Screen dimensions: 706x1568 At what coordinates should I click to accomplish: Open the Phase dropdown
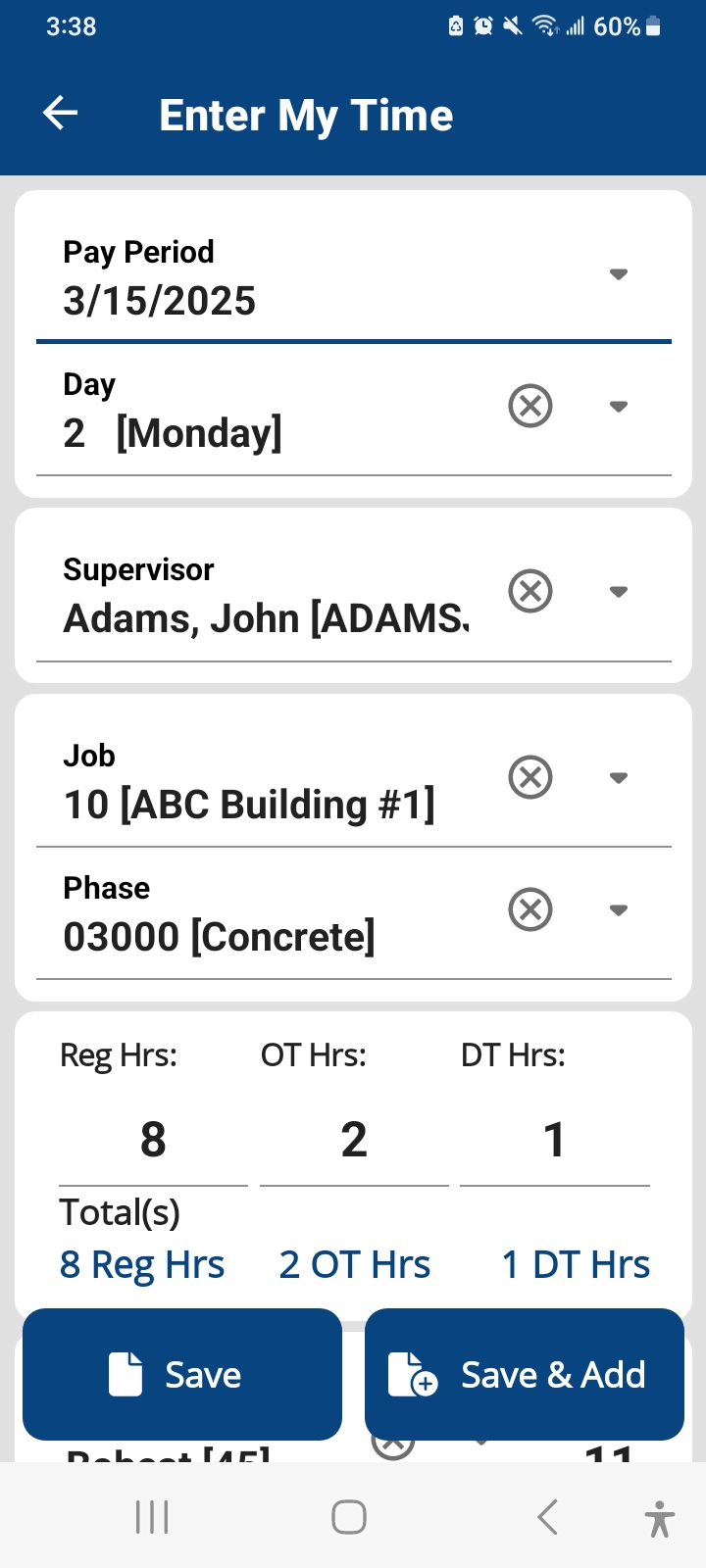coord(619,910)
